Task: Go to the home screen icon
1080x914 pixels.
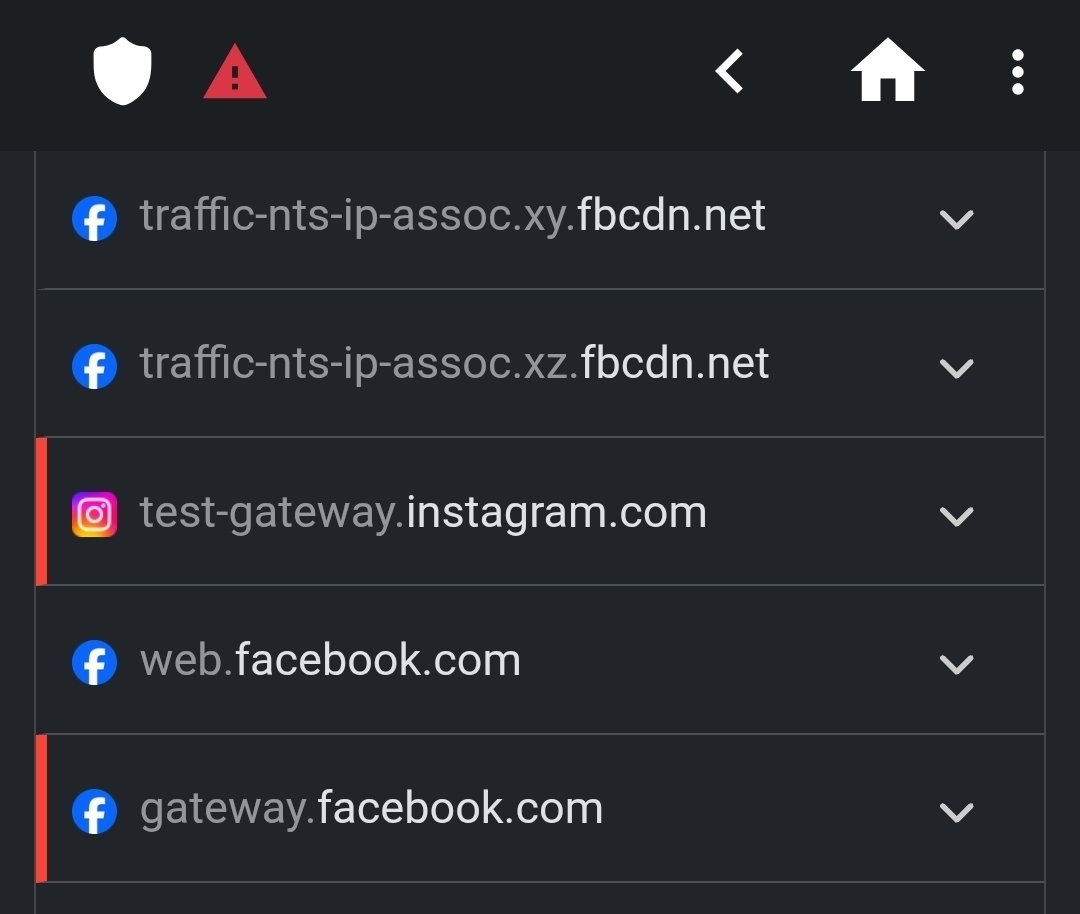Action: 887,73
